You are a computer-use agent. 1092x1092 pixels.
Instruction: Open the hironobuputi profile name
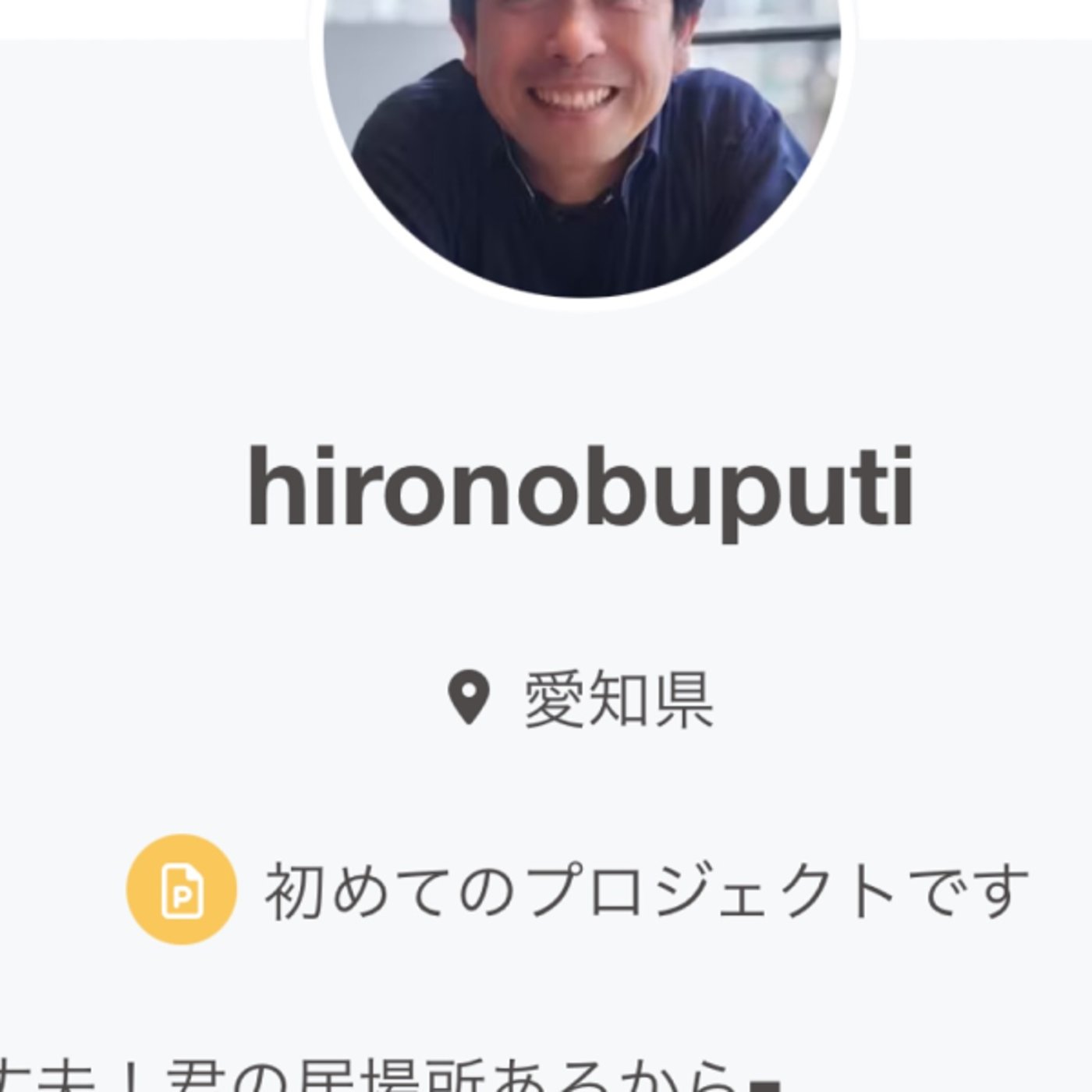tap(580, 489)
